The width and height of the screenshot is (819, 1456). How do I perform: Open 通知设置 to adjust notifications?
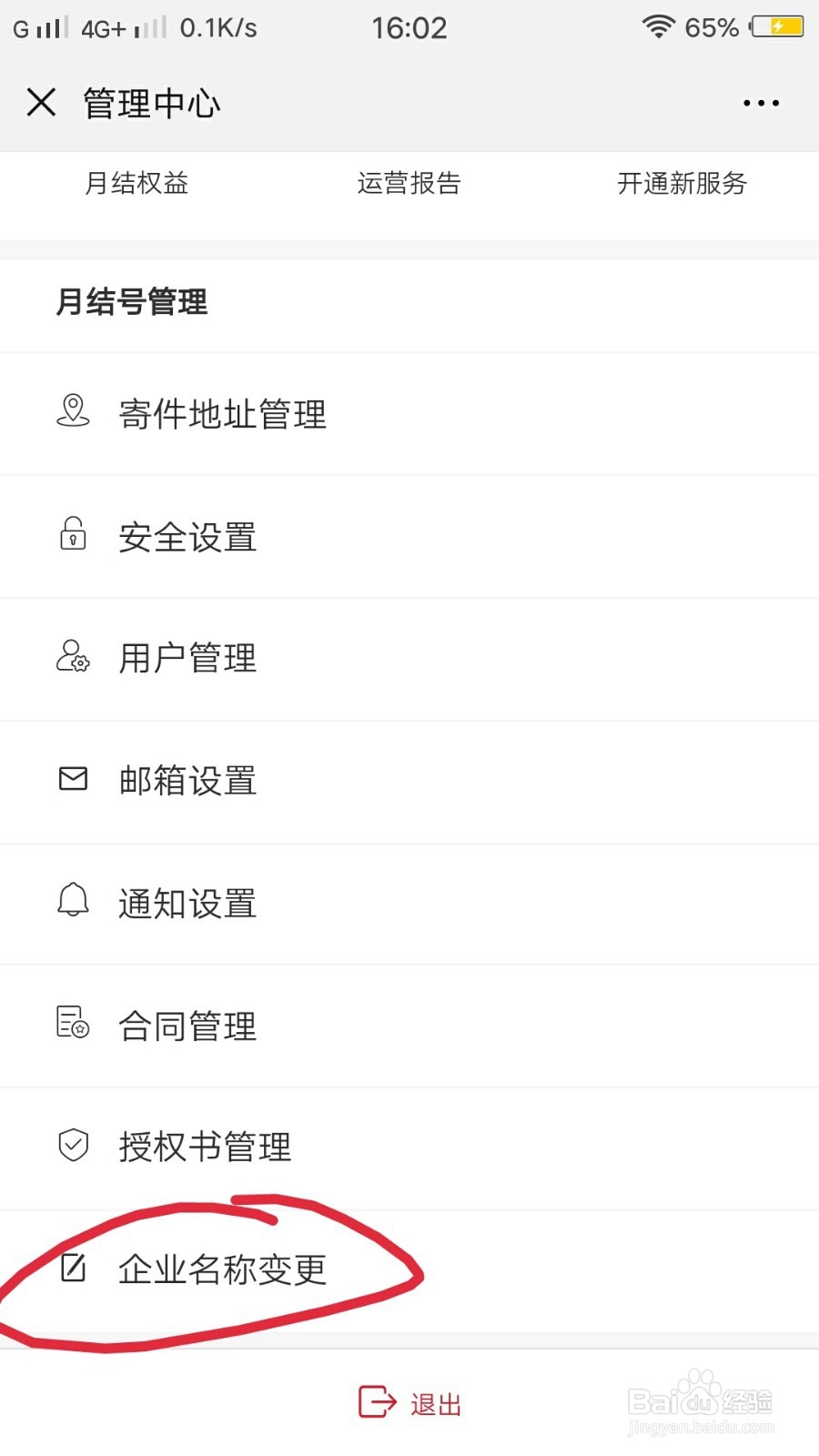click(x=186, y=904)
